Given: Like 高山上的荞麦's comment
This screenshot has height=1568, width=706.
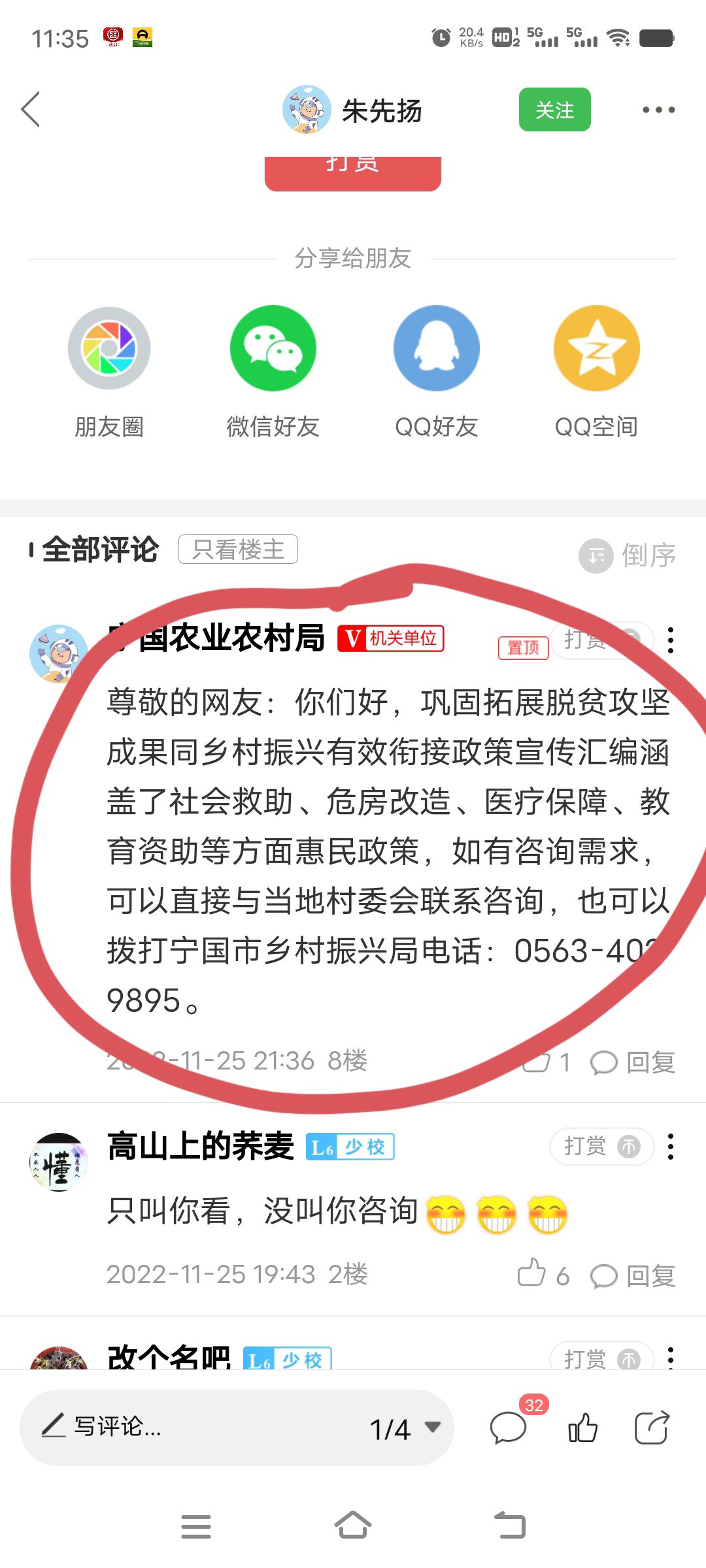Looking at the screenshot, I should pyautogui.click(x=532, y=1274).
